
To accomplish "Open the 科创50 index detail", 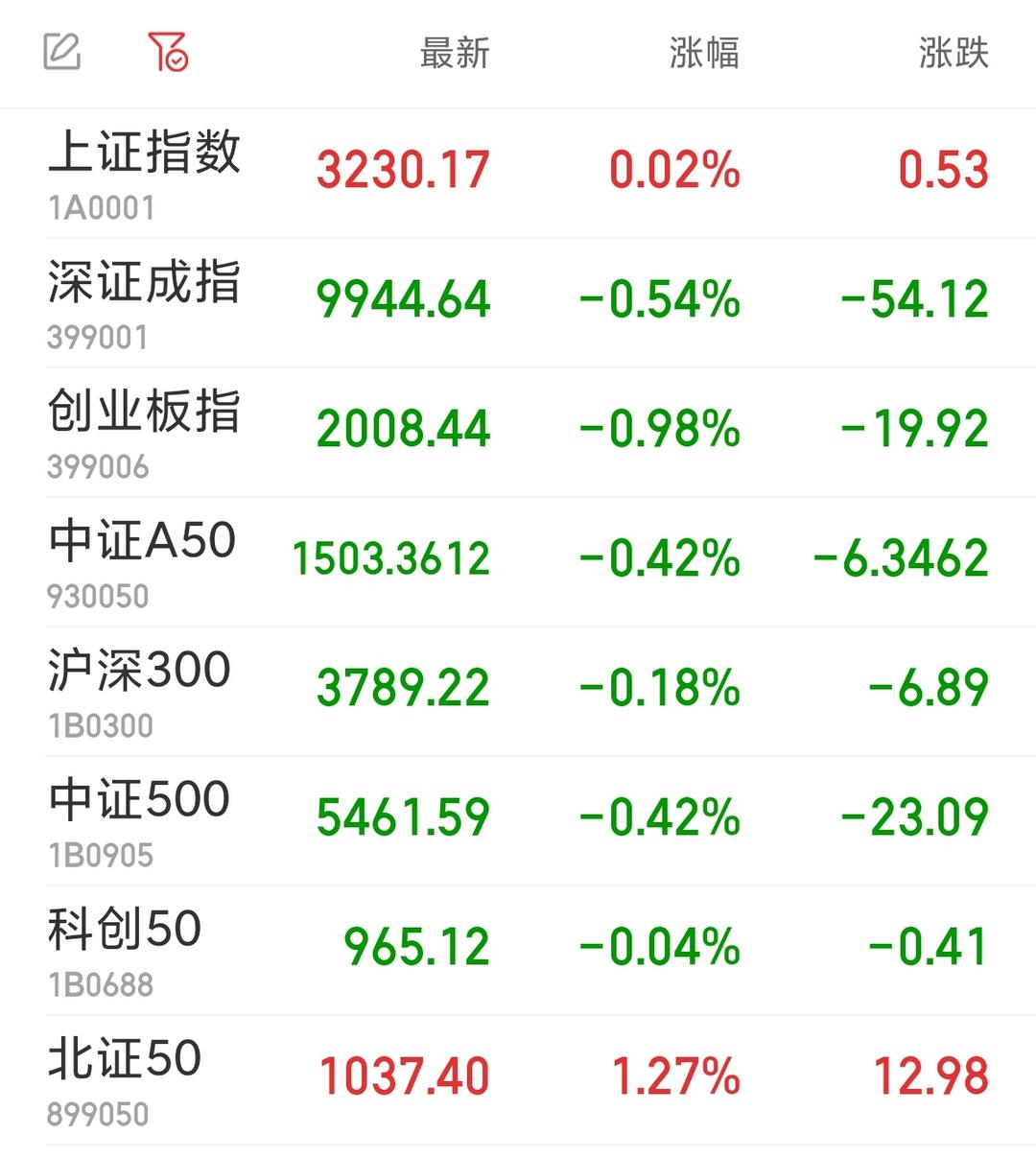I will (125, 931).
